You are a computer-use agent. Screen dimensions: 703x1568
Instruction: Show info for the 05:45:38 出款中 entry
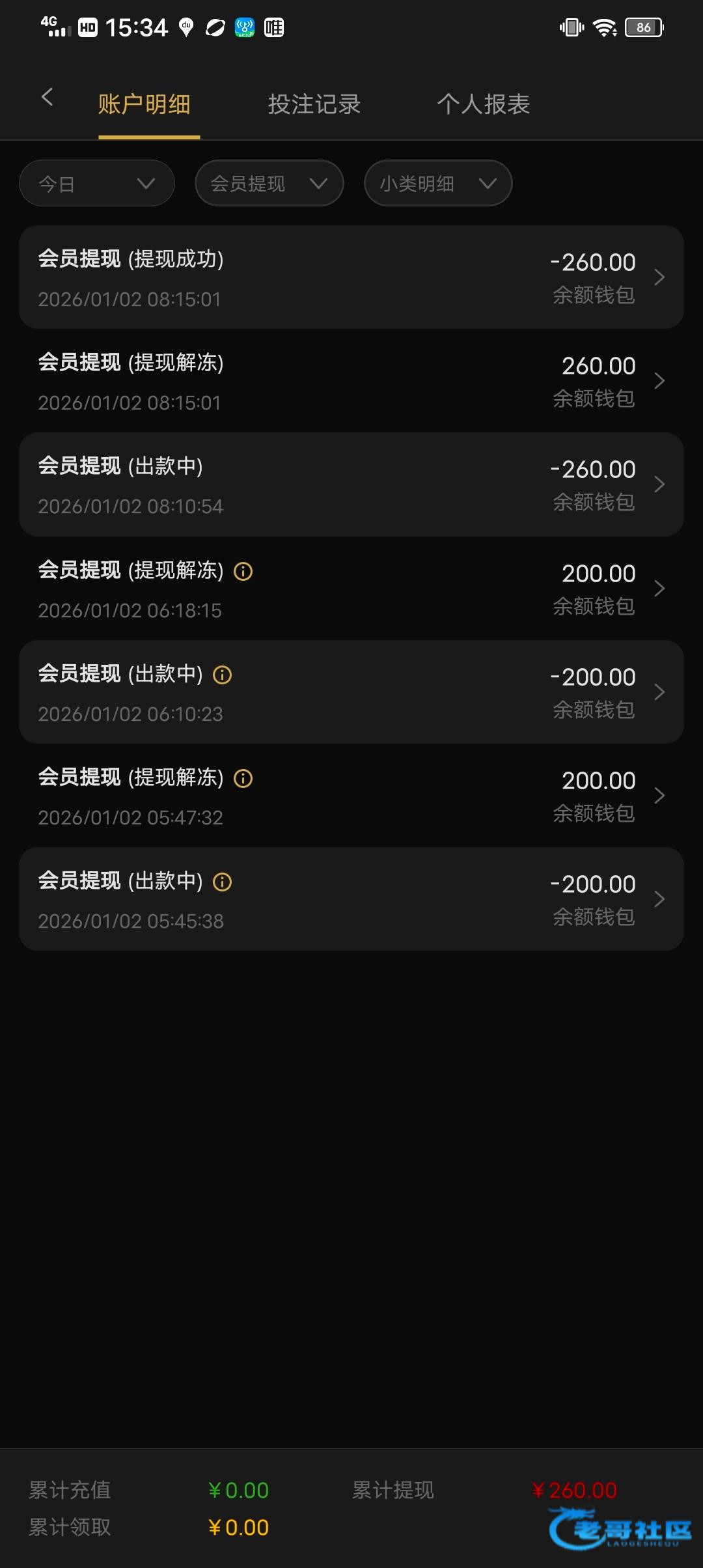(223, 882)
